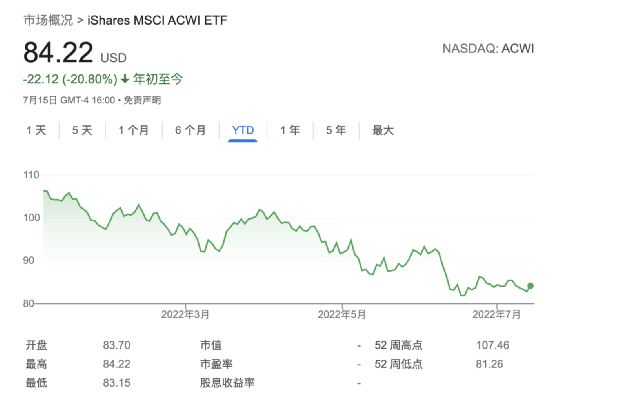Select the 5 天 time range
The width and height of the screenshot is (624, 405).
click(x=82, y=130)
